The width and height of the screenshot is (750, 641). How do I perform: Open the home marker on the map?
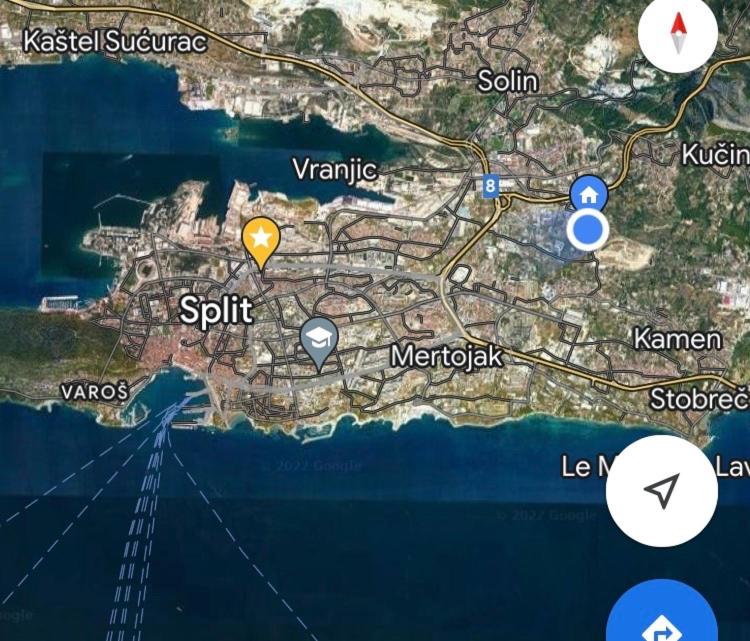coord(589,194)
